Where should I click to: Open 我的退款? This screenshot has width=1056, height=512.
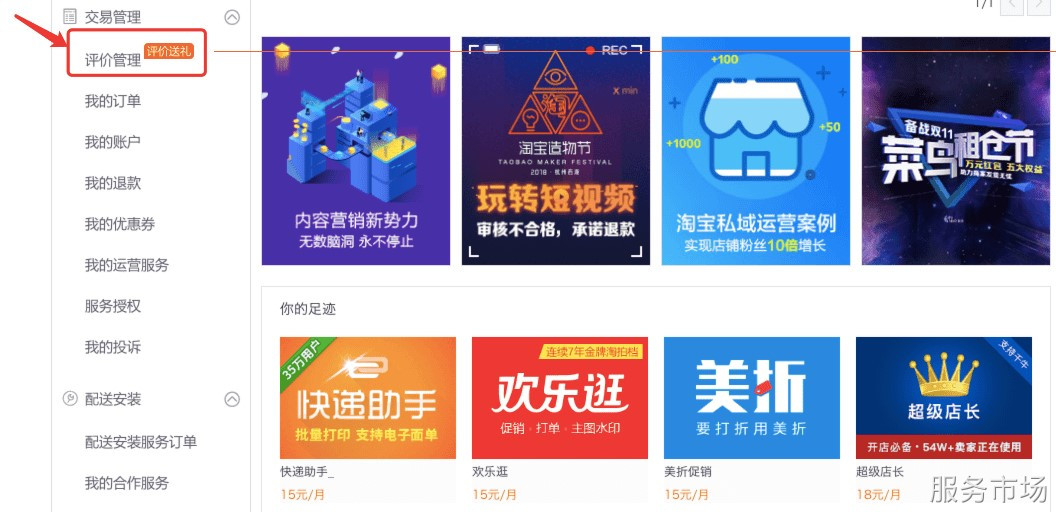(x=113, y=183)
